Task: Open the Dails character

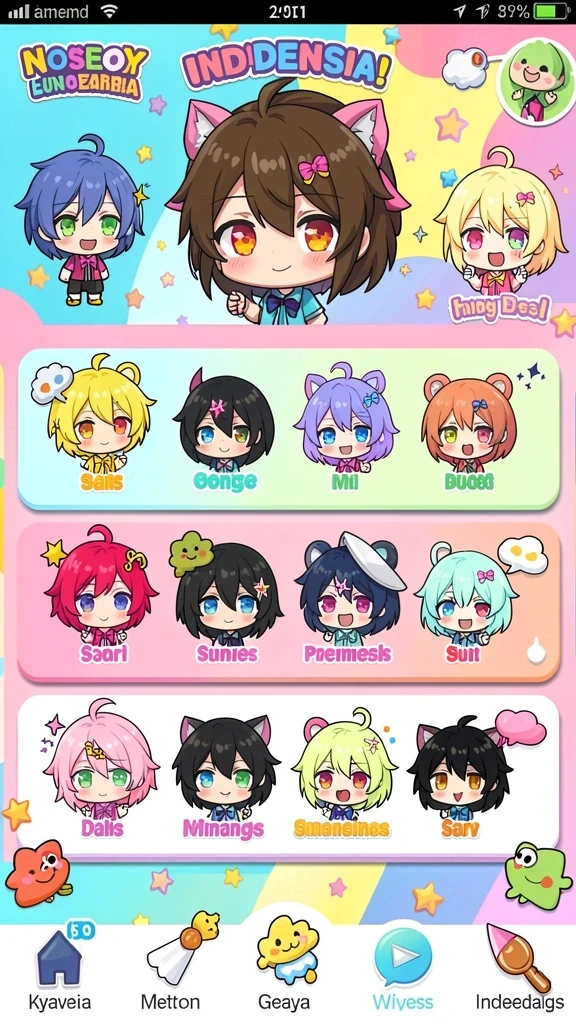Action: click(102, 771)
